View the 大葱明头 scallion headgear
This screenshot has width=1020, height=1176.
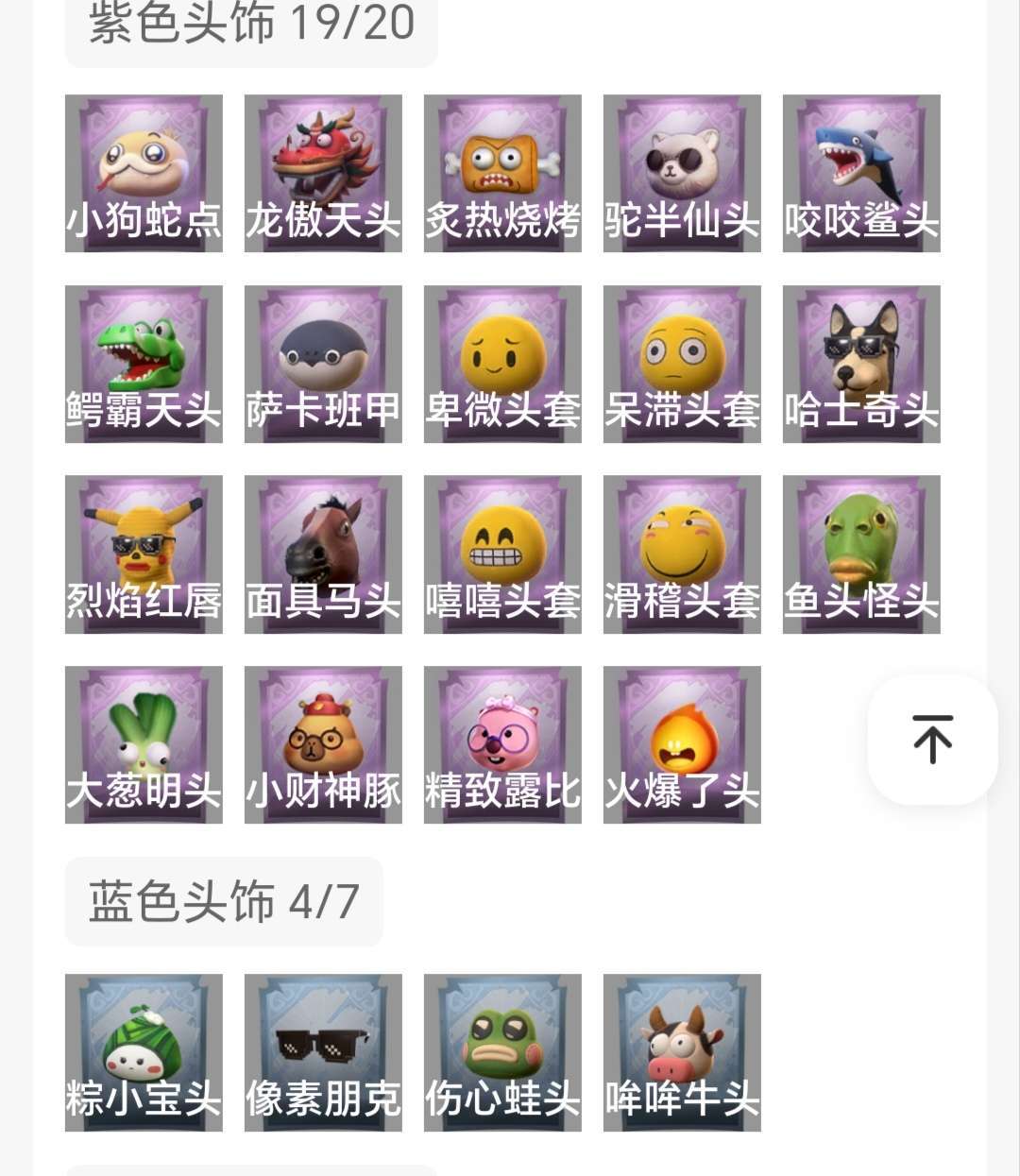point(144,745)
